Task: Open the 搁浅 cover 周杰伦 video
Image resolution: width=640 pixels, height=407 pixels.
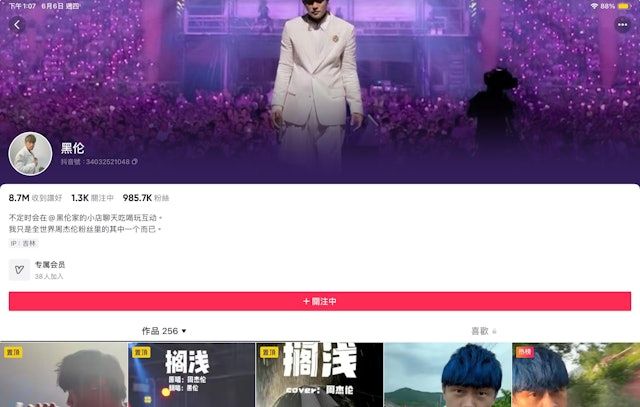Action: 319,376
